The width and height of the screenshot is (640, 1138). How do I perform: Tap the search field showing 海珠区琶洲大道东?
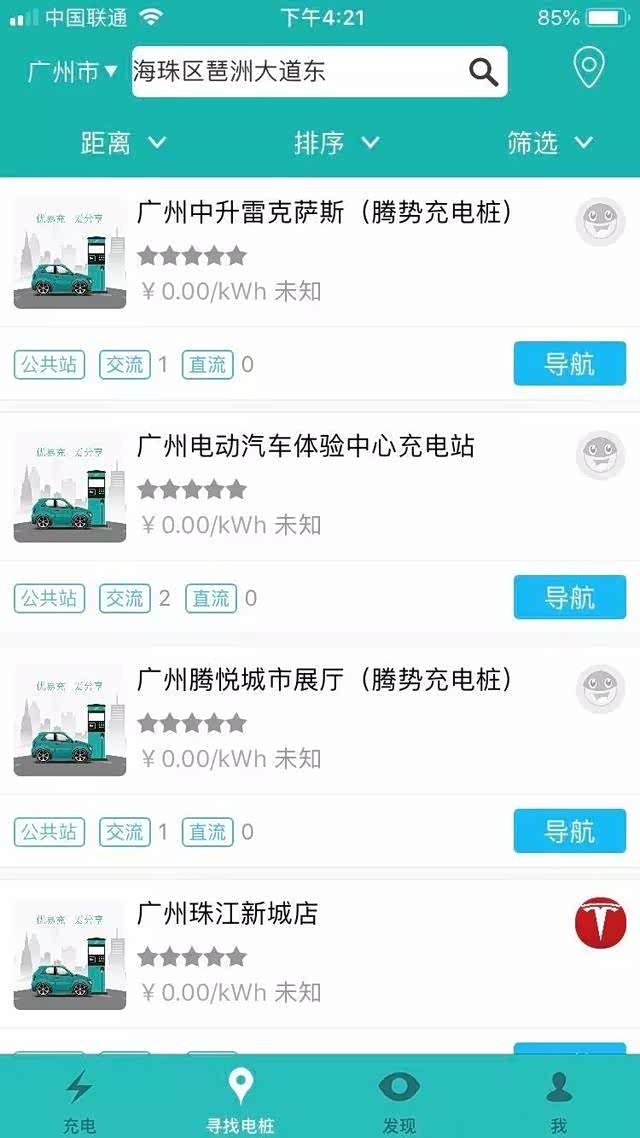295,72
